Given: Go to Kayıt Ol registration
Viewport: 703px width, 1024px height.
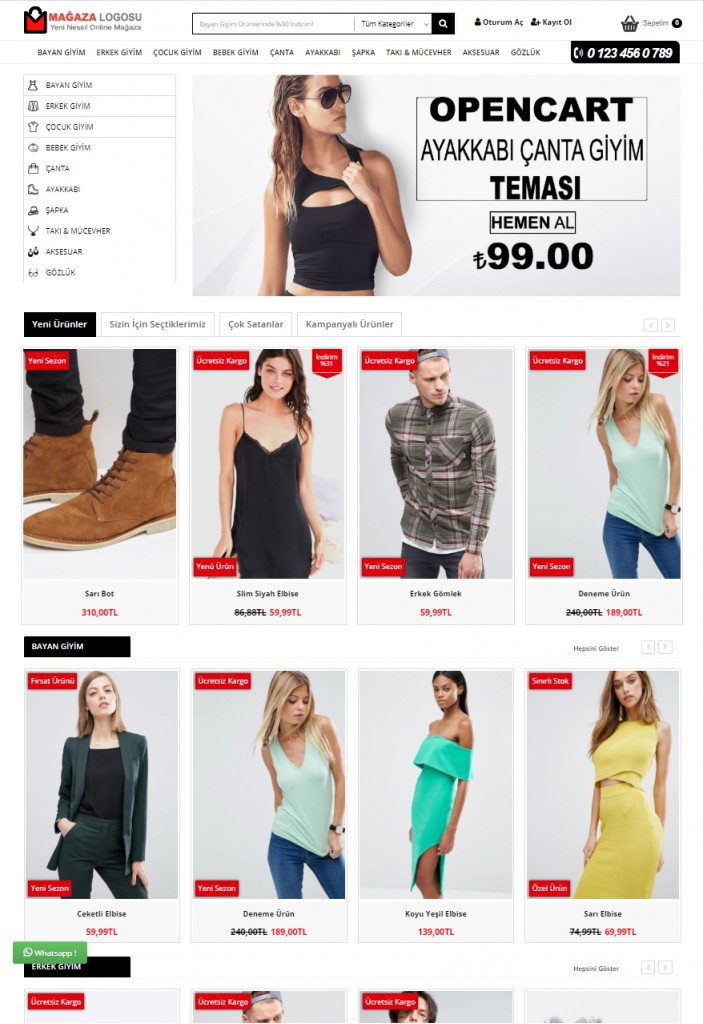Looking at the screenshot, I should pos(551,22).
